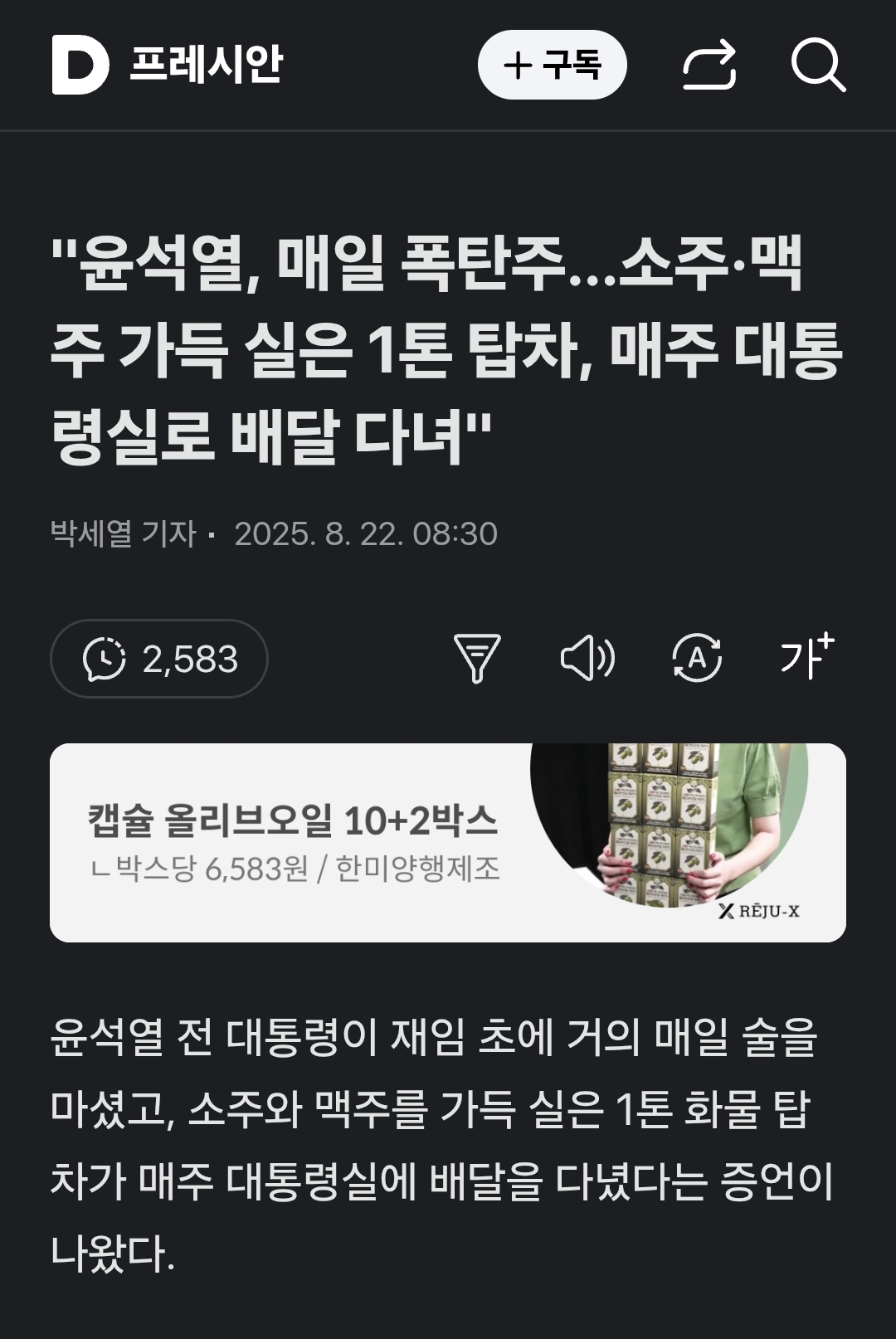Listen to the article with speaker icon
Viewport: 896px width, 1339px height.
[587, 659]
